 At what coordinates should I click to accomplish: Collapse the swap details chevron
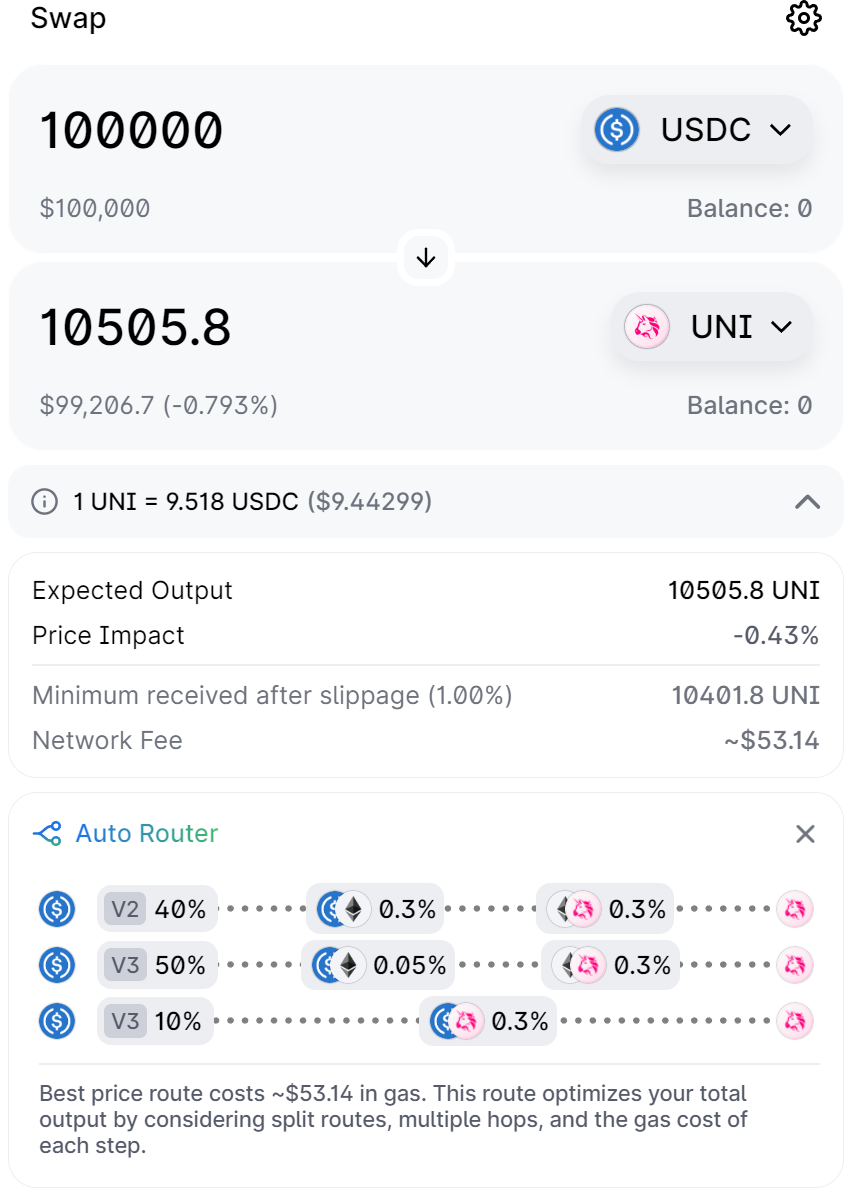click(x=807, y=502)
